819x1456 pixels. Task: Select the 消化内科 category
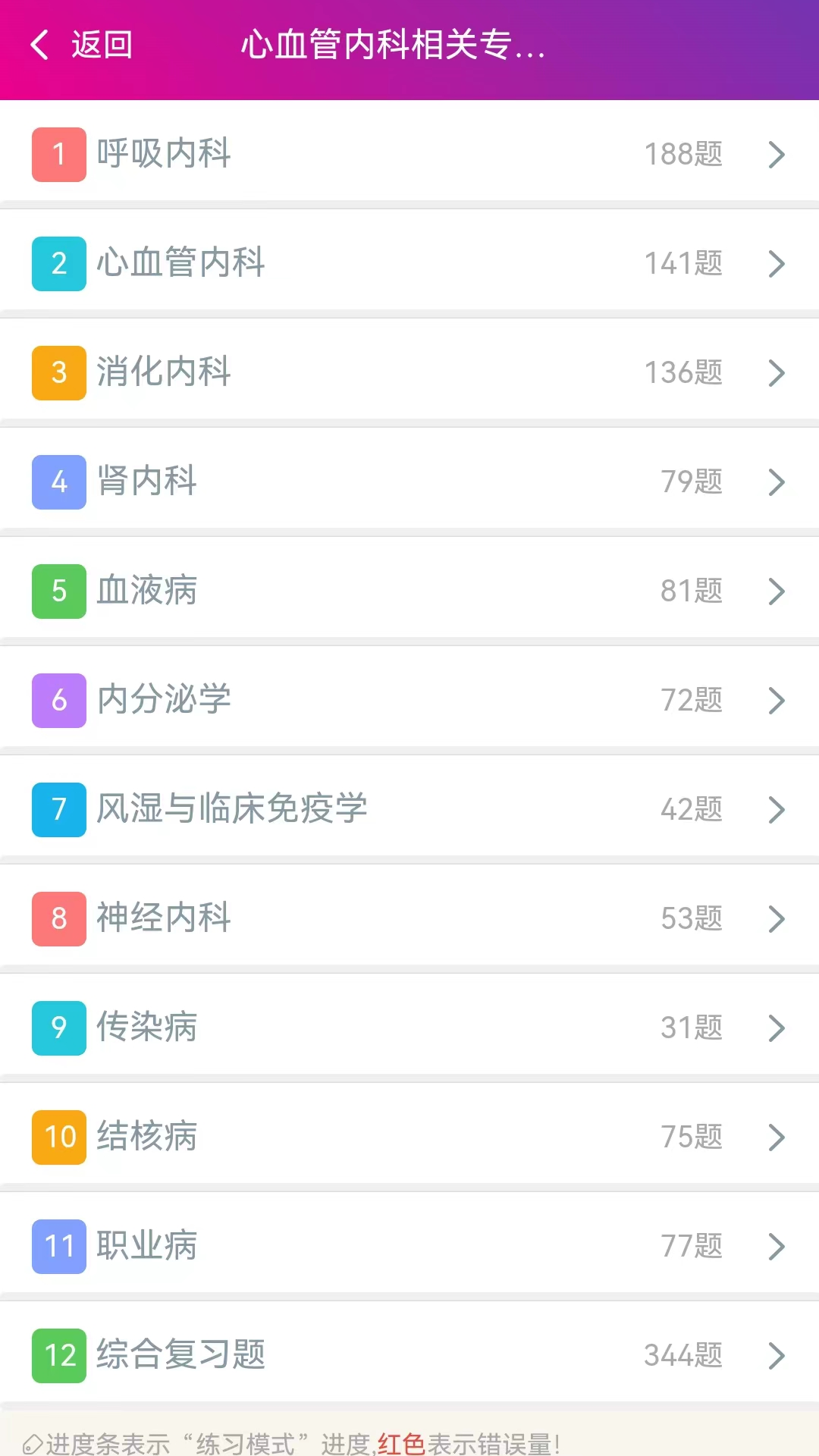coord(409,372)
